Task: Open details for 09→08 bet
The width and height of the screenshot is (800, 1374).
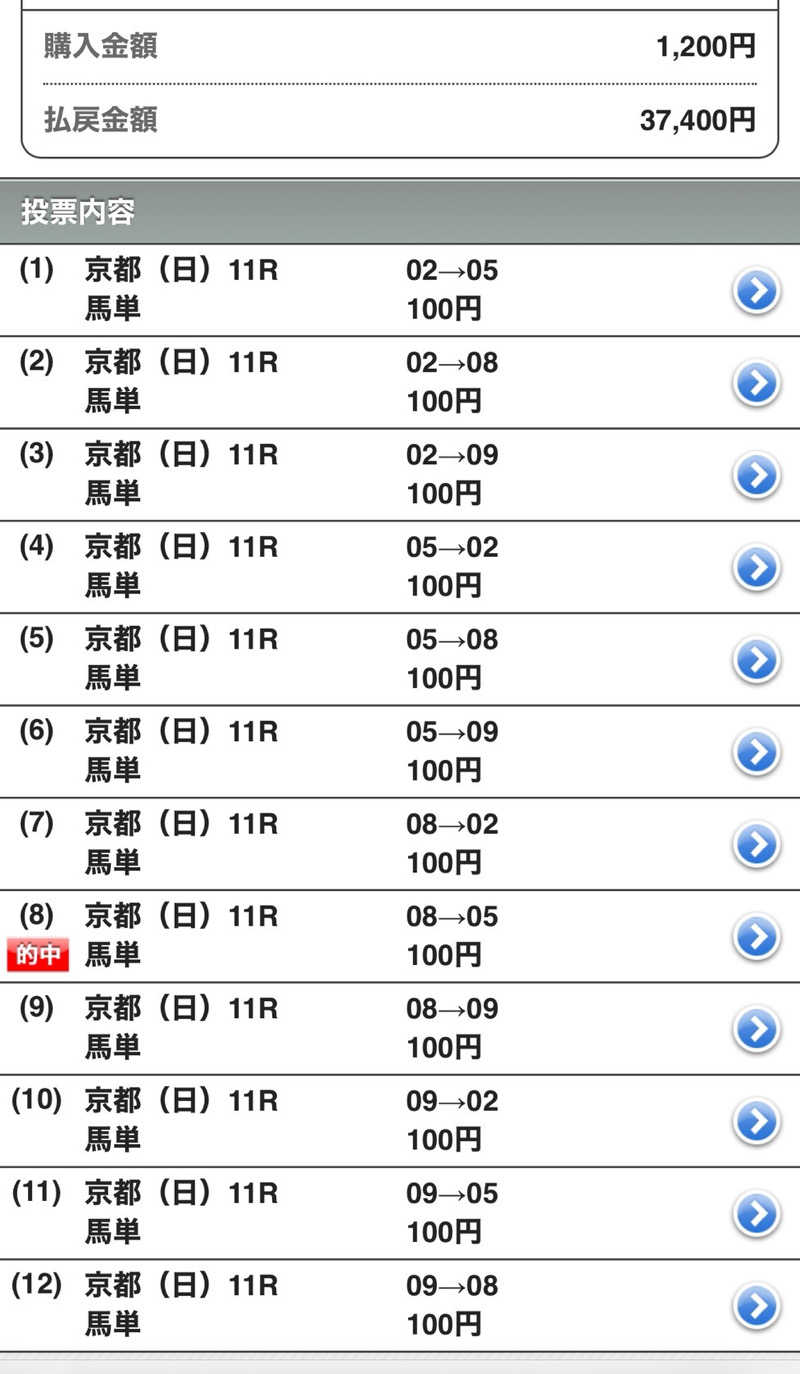Action: 757,1306
